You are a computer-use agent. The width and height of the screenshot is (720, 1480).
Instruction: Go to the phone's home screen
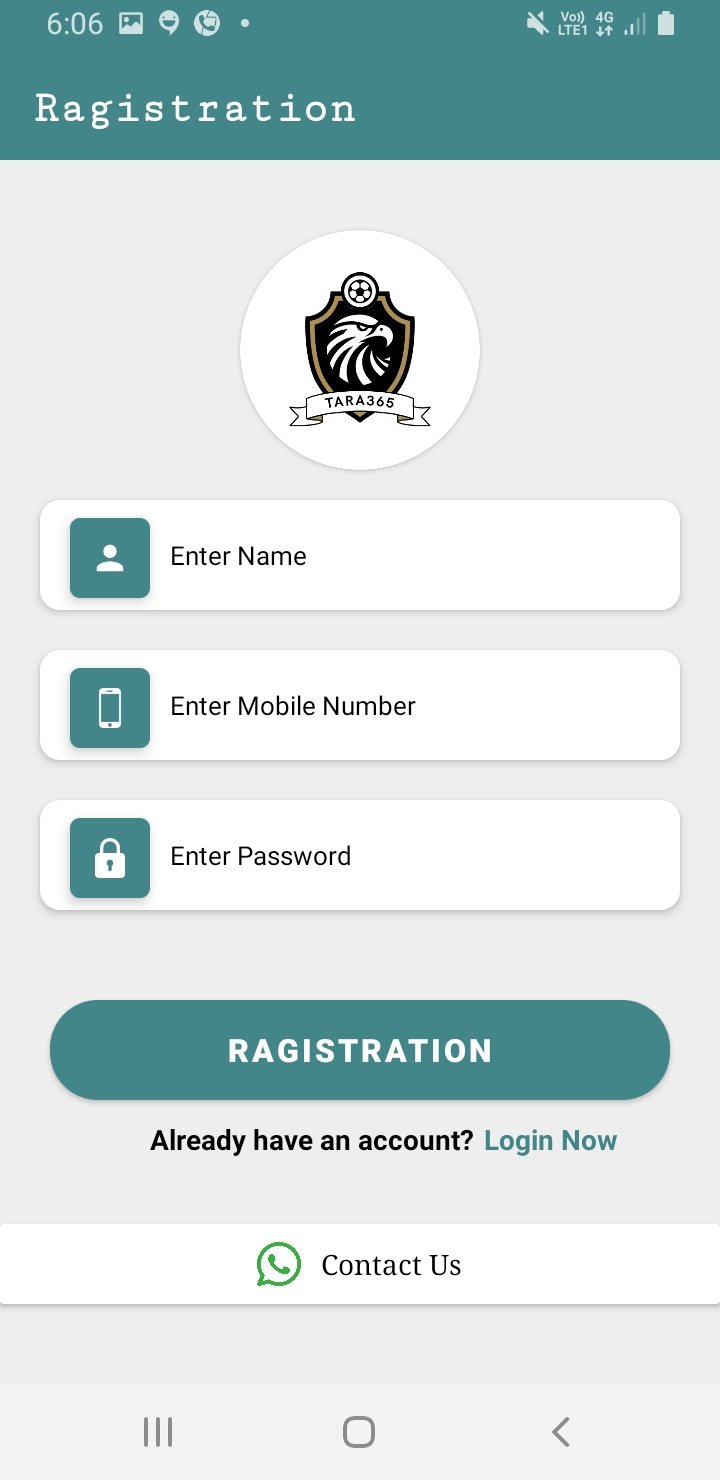[x=359, y=1432]
